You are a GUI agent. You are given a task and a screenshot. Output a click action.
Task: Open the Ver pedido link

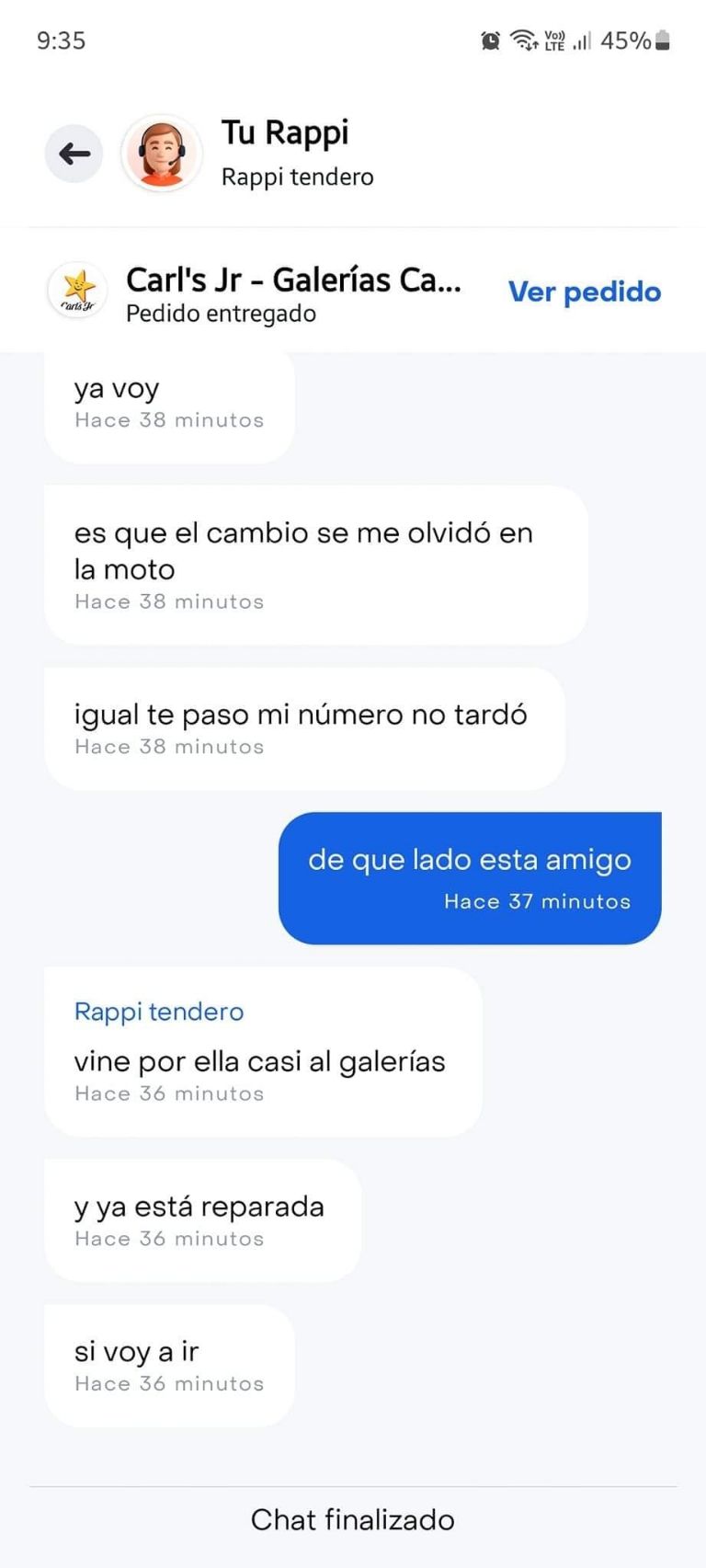[585, 292]
